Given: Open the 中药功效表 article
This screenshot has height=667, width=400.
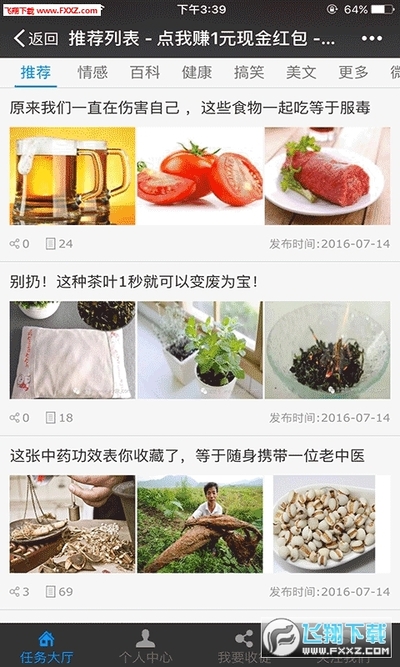Looking at the screenshot, I should pos(187,456).
